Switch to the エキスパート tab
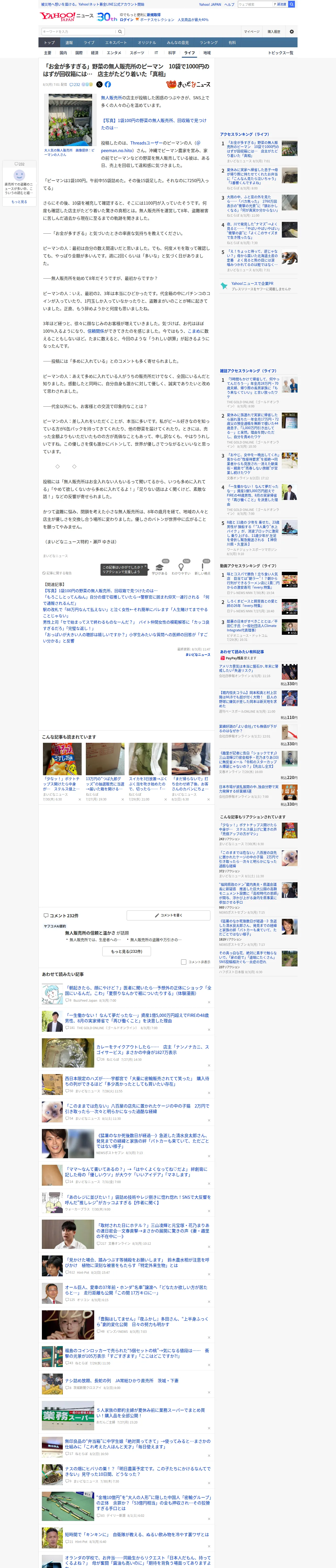The width and height of the screenshot is (336, 1568). [x=116, y=43]
